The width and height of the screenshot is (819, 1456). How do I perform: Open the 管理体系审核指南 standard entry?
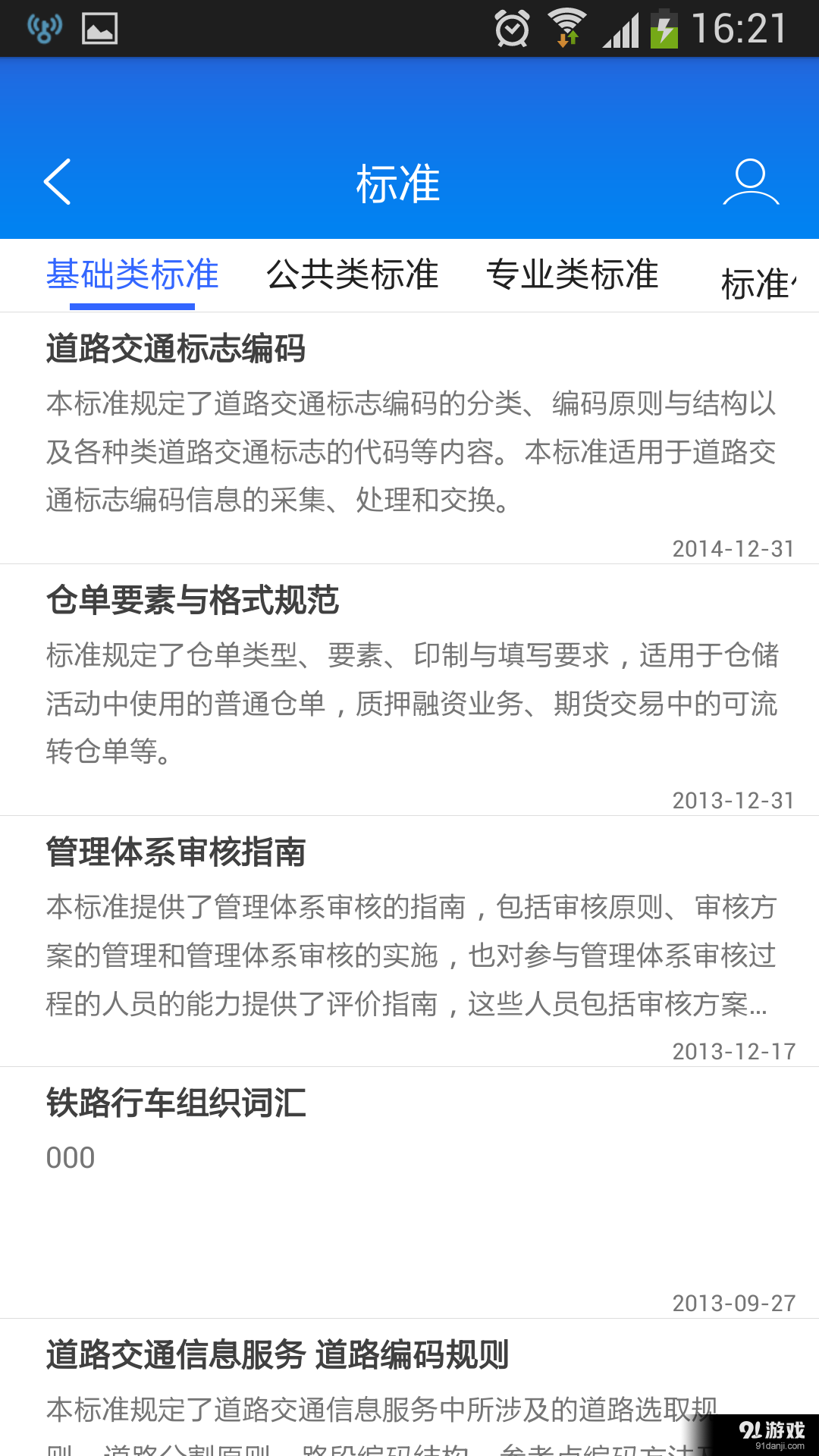409,933
